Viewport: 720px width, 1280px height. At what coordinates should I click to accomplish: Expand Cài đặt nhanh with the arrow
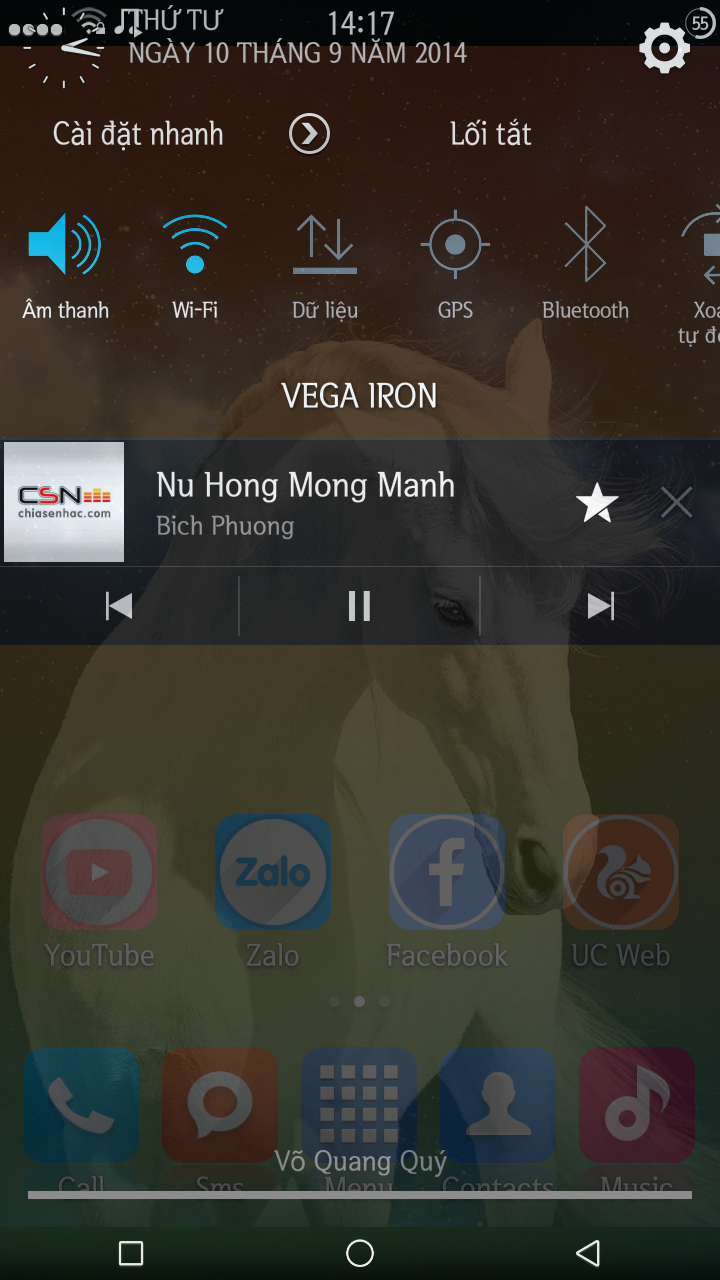pyautogui.click(x=310, y=134)
